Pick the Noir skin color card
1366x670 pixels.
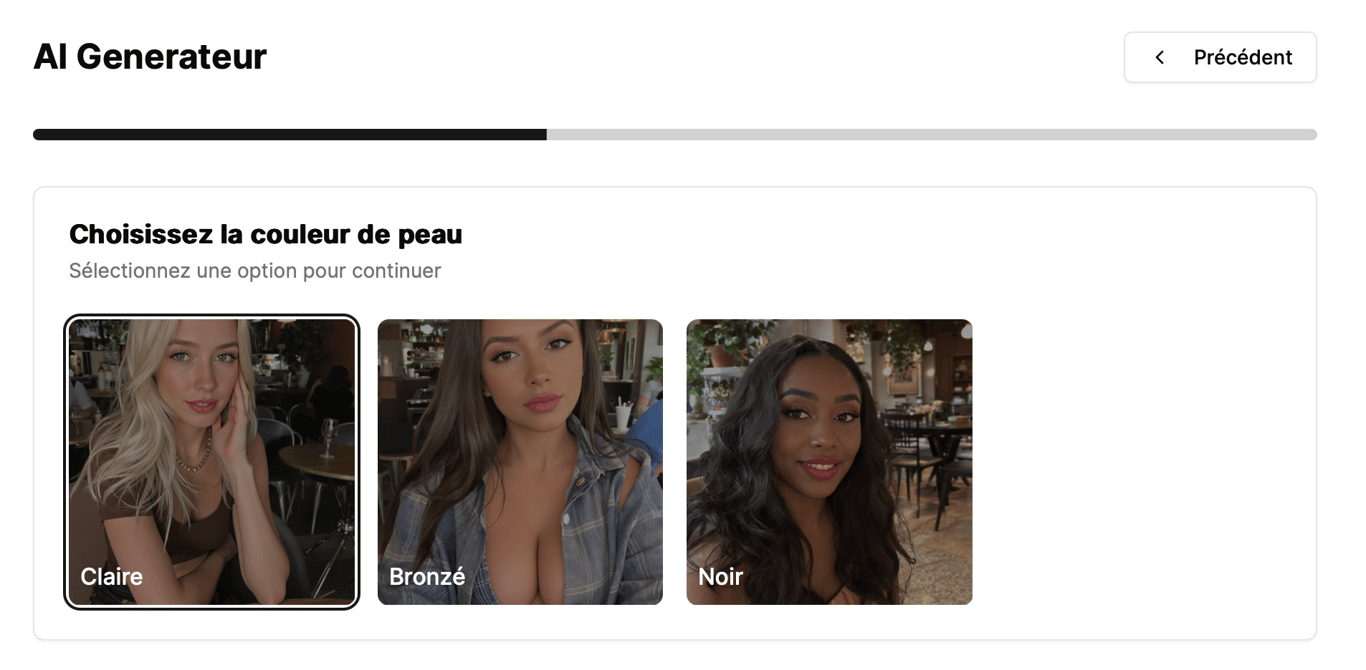pos(829,462)
